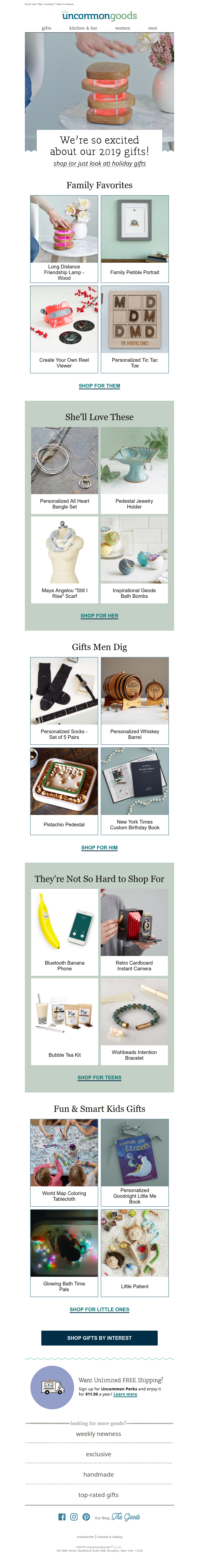This screenshot has height=1568, width=199.
Task: Go to the women category
Action: [123, 28]
